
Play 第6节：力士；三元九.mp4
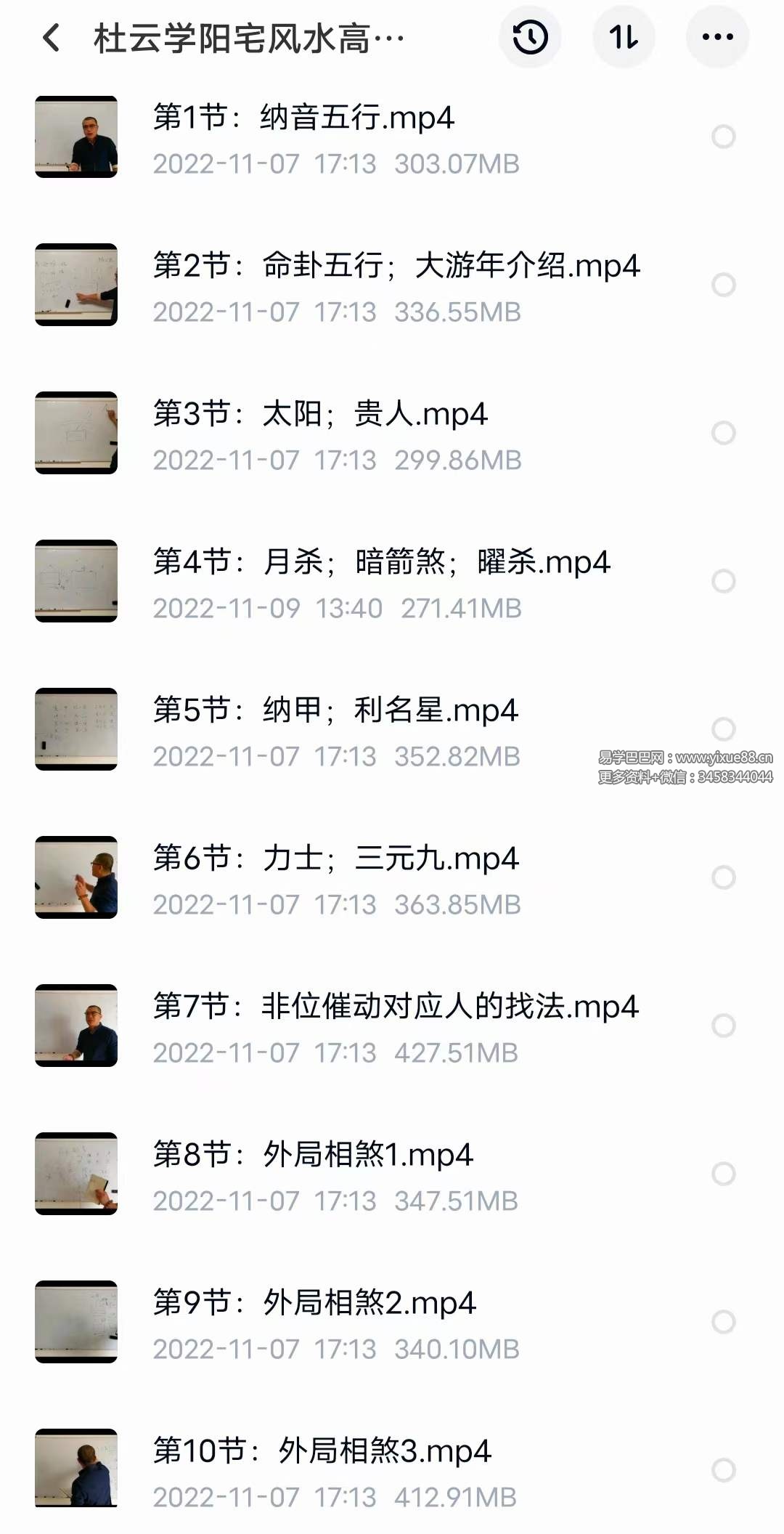pyautogui.click(x=336, y=857)
